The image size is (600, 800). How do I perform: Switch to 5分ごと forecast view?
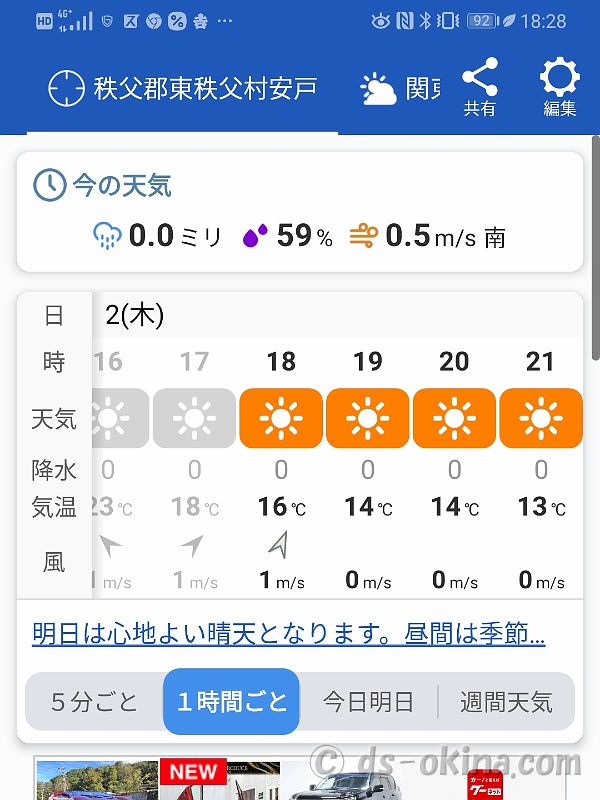[x=95, y=702]
